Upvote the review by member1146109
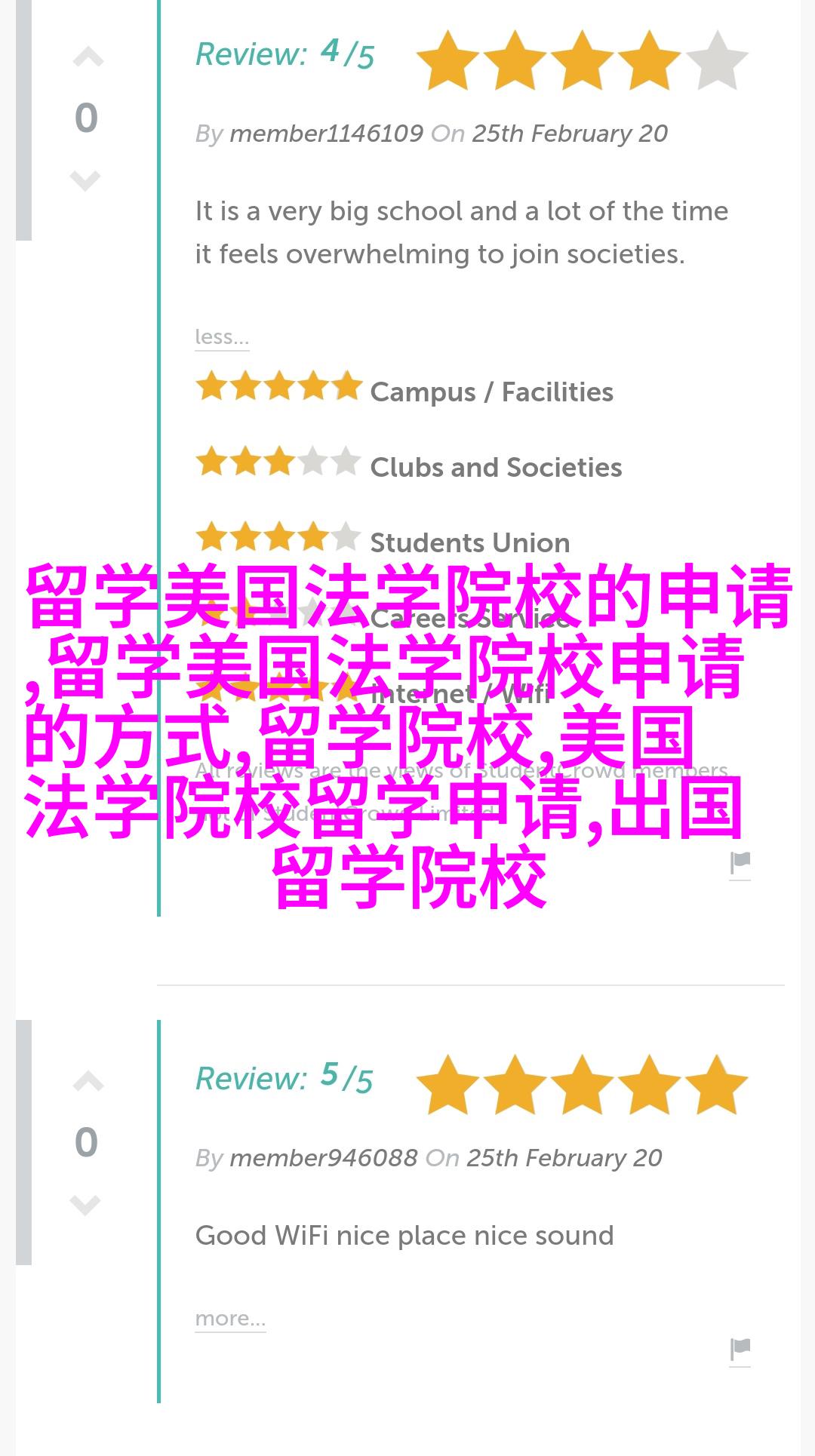Viewport: 815px width, 1456px height. coord(88,58)
